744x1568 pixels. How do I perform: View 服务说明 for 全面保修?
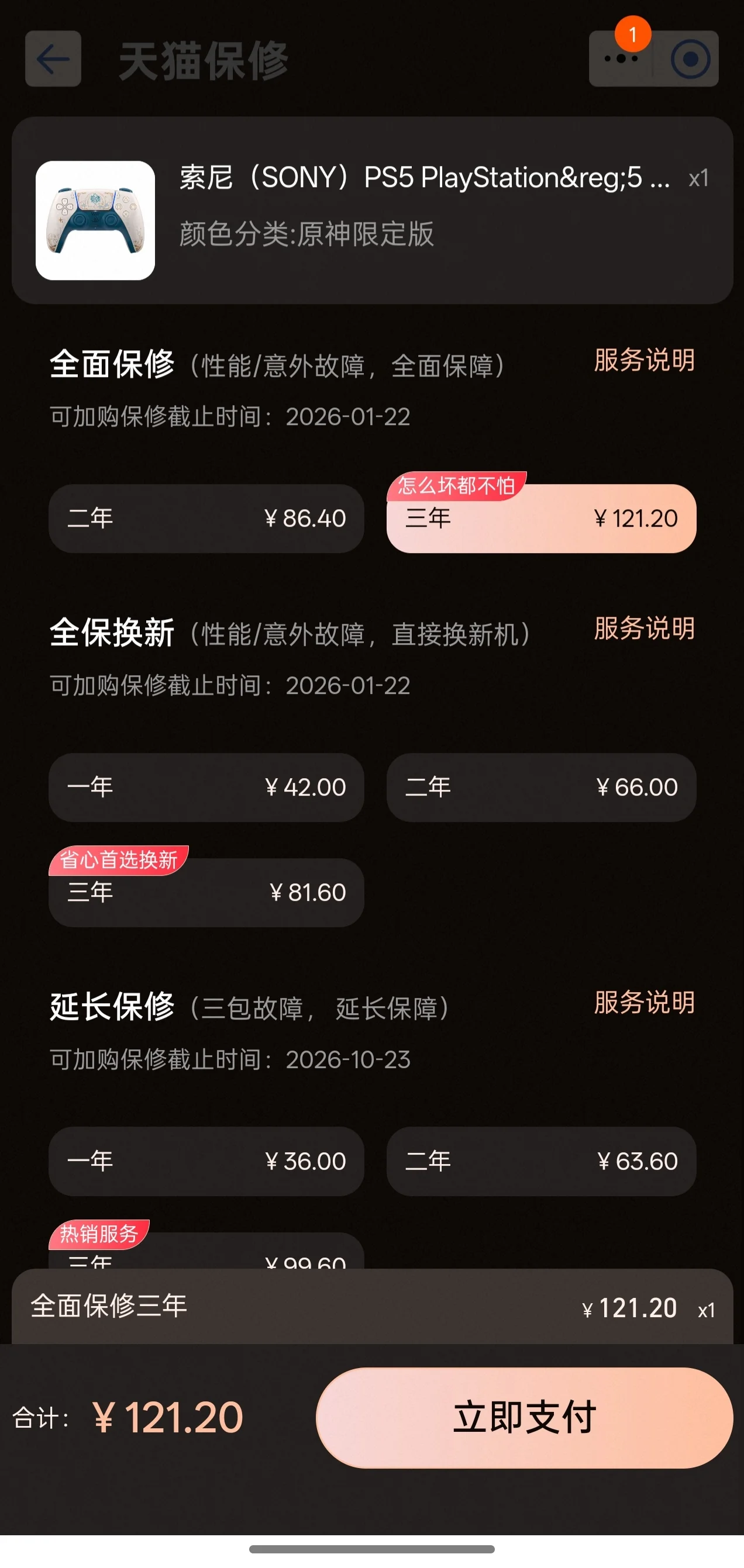click(644, 360)
